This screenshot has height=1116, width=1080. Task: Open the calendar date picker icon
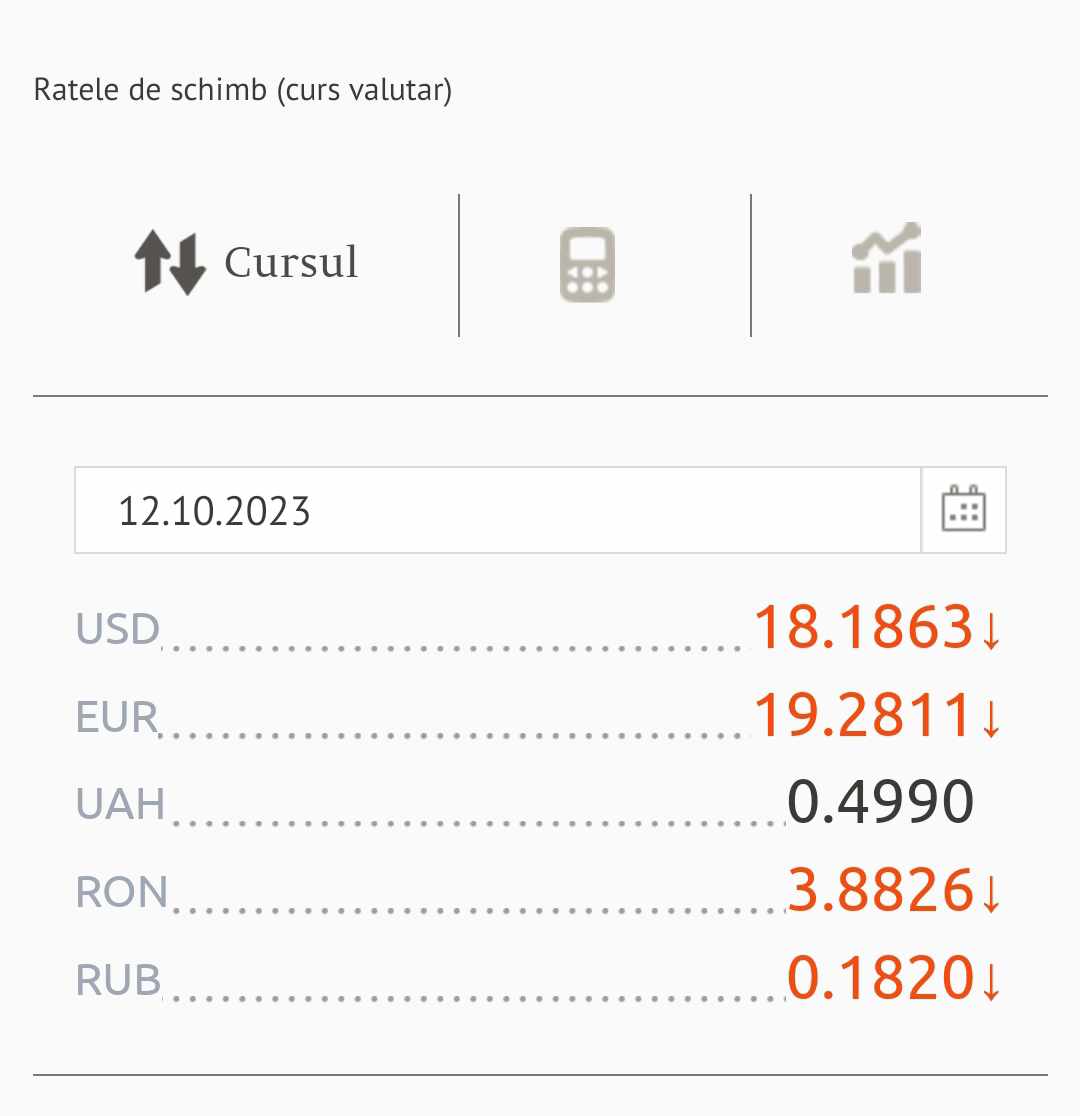pyautogui.click(x=963, y=510)
